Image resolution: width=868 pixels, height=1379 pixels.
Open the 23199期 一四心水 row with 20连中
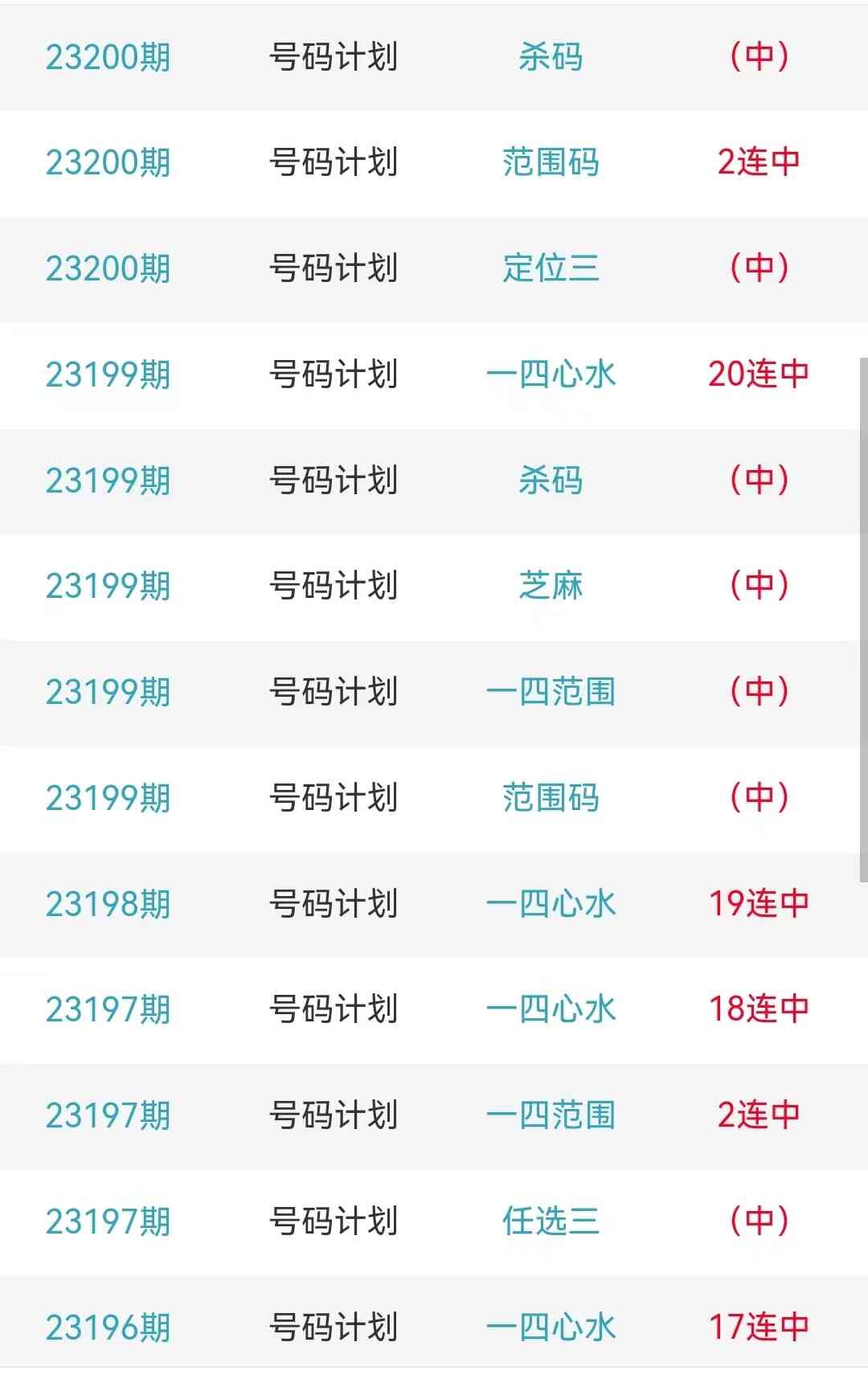click(x=551, y=374)
